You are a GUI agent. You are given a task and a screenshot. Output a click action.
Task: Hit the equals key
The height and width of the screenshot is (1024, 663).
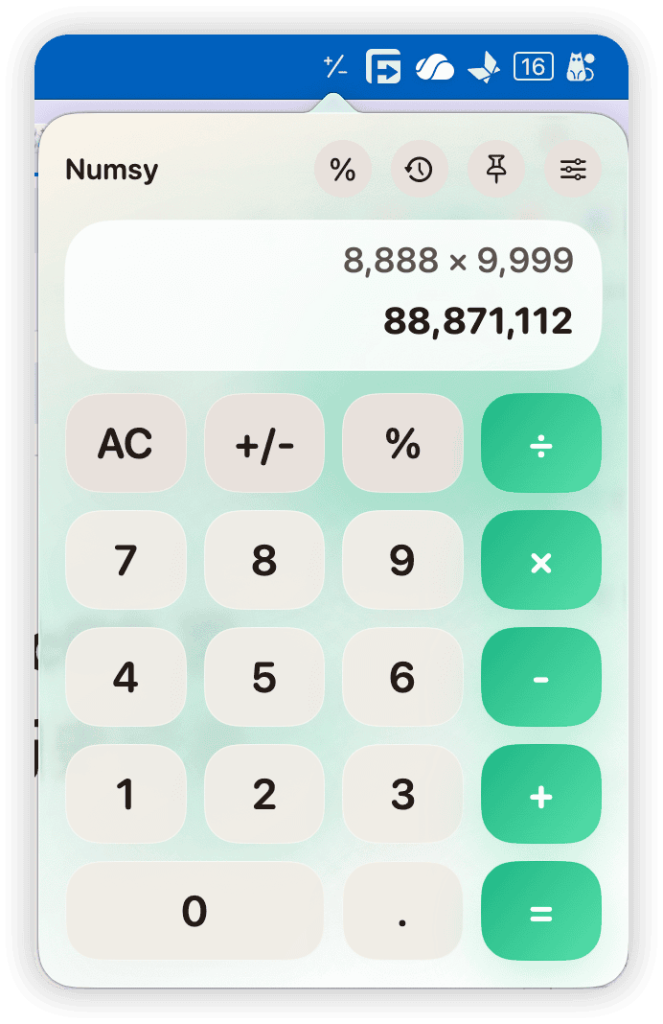[x=541, y=912]
